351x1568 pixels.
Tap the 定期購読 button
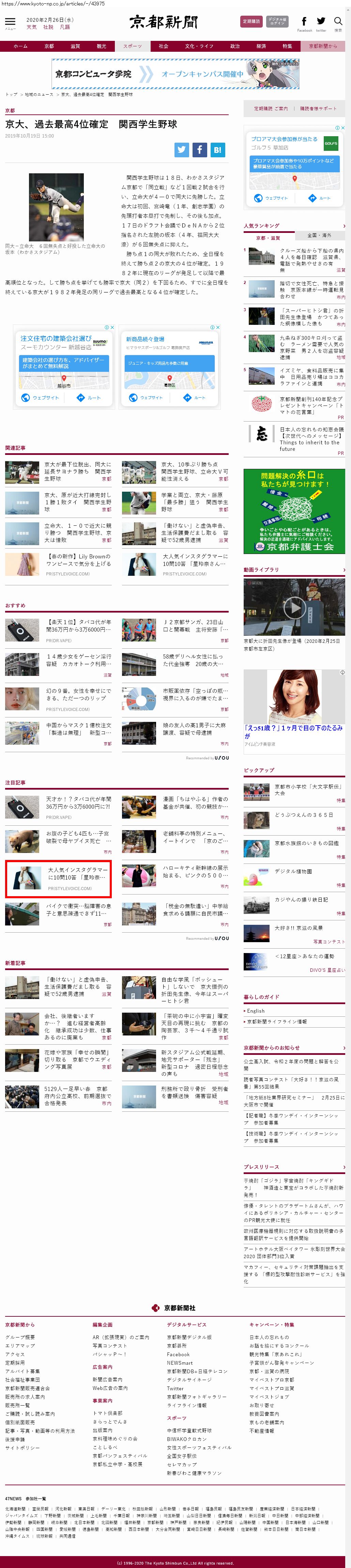(x=251, y=21)
